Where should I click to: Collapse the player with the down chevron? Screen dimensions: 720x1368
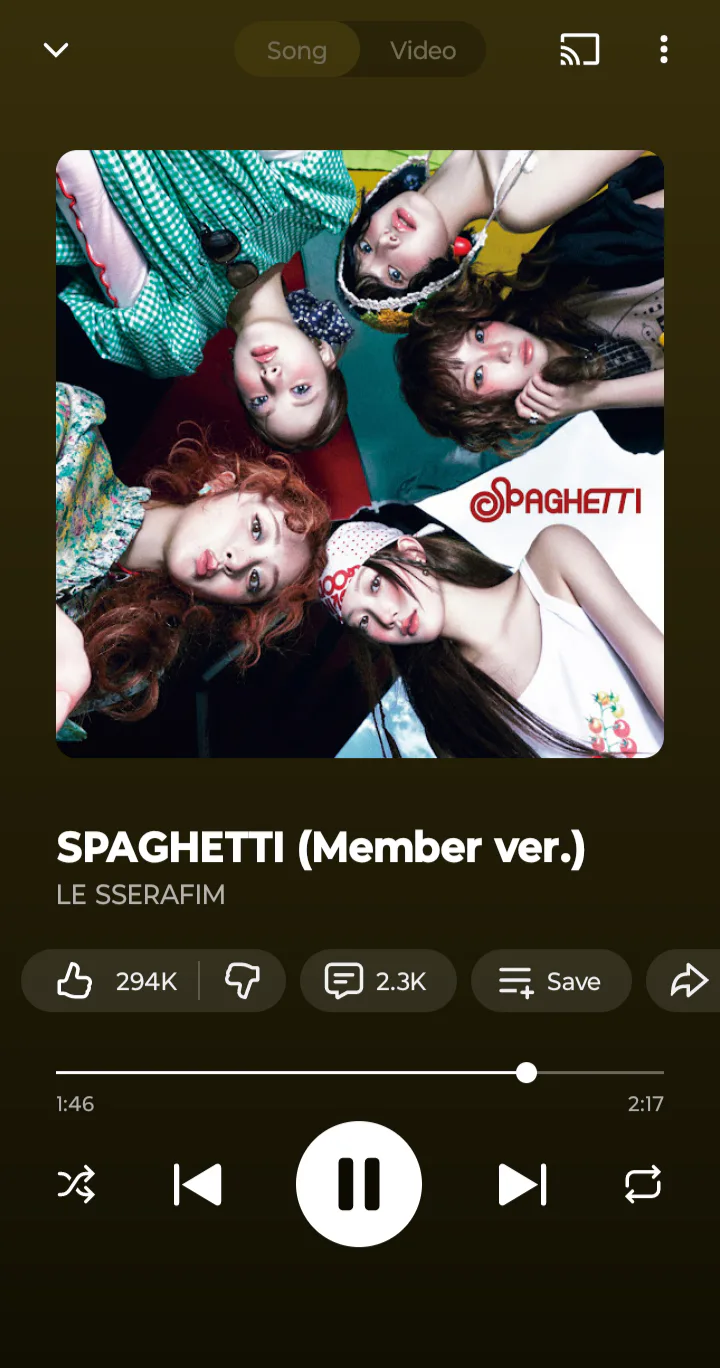(56, 50)
